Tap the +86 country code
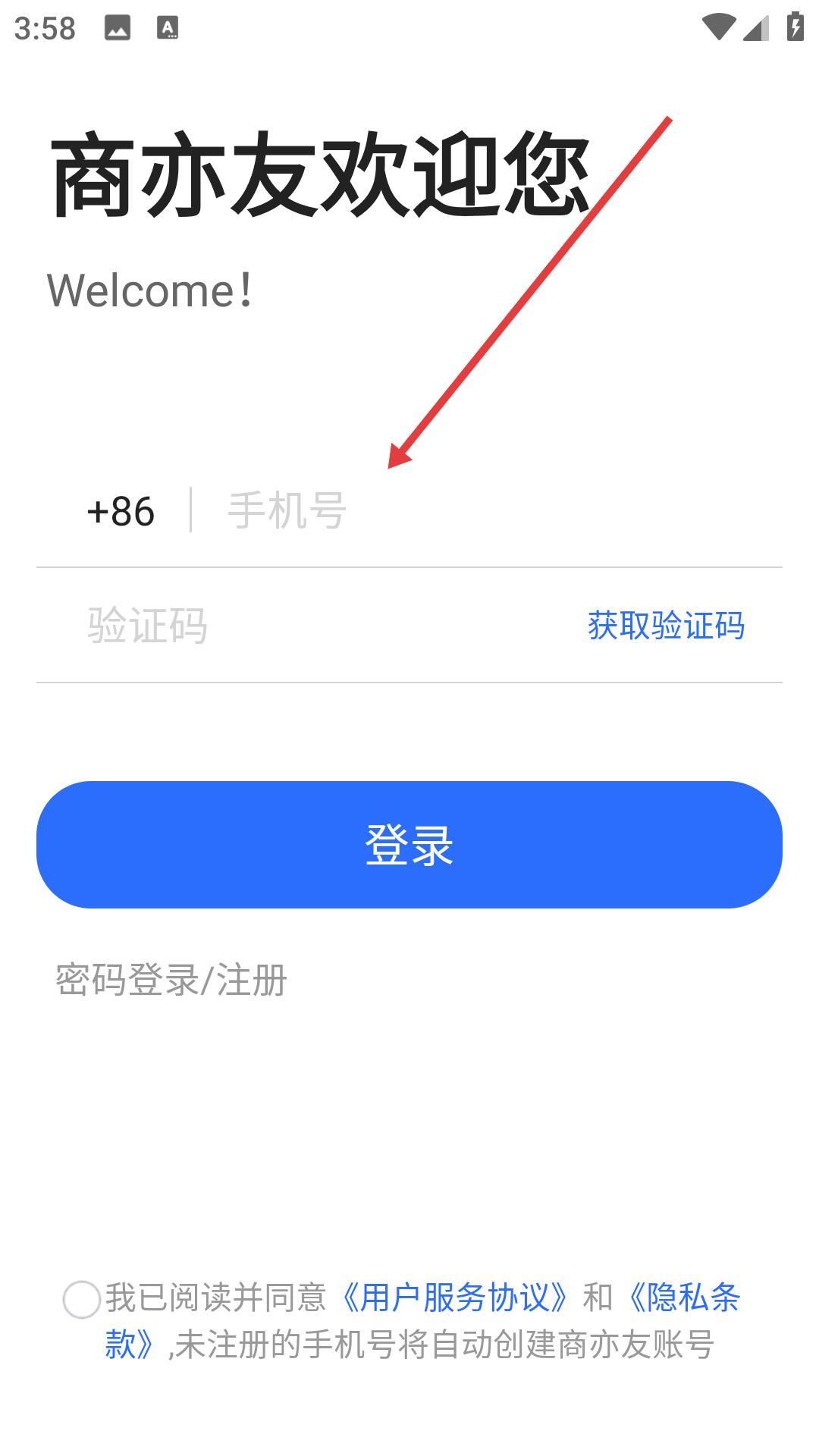 click(121, 511)
